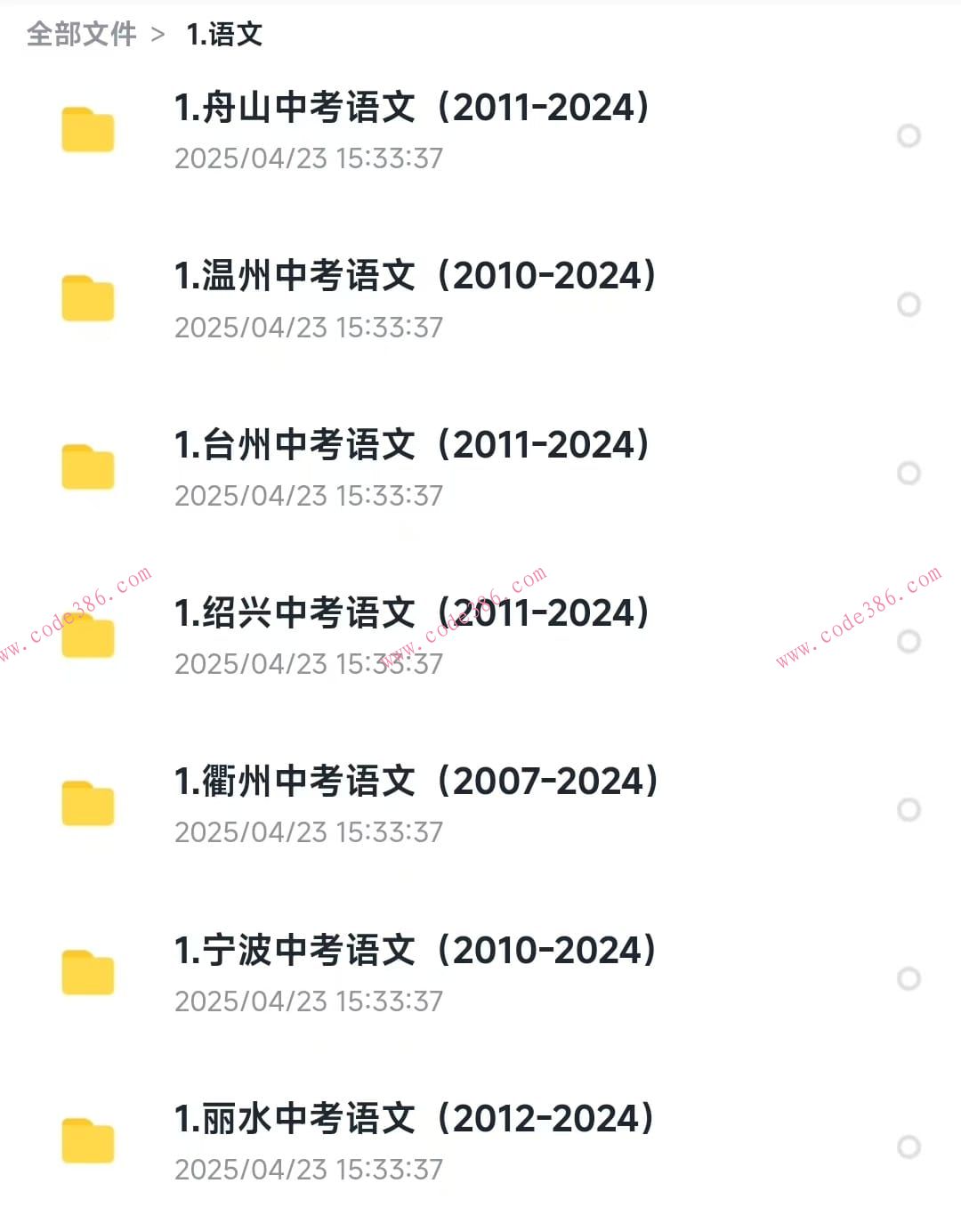
Task: Open the 1.温州中考语文 folder icon
Action: pos(88,300)
